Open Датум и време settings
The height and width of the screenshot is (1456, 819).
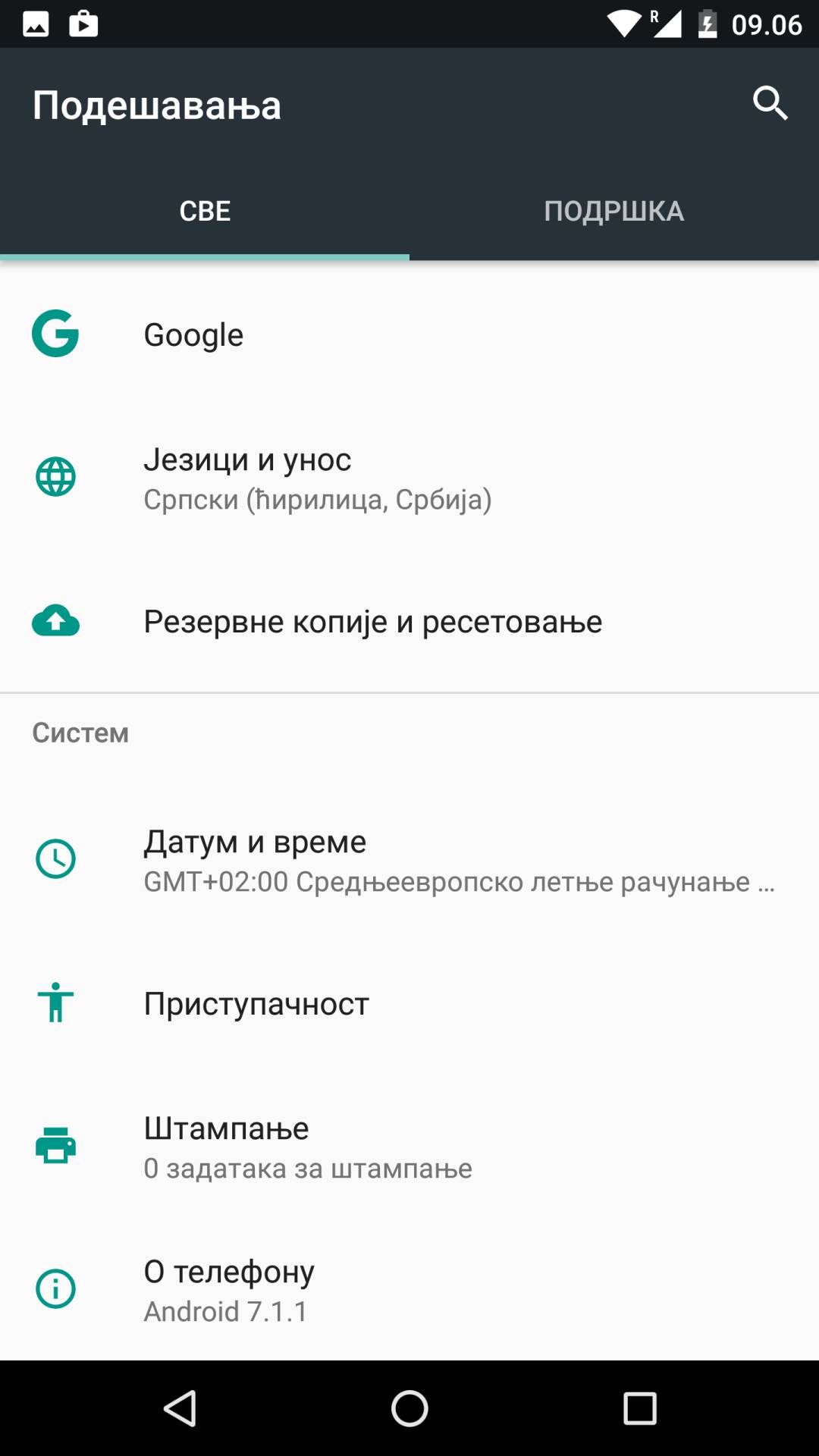click(x=409, y=860)
